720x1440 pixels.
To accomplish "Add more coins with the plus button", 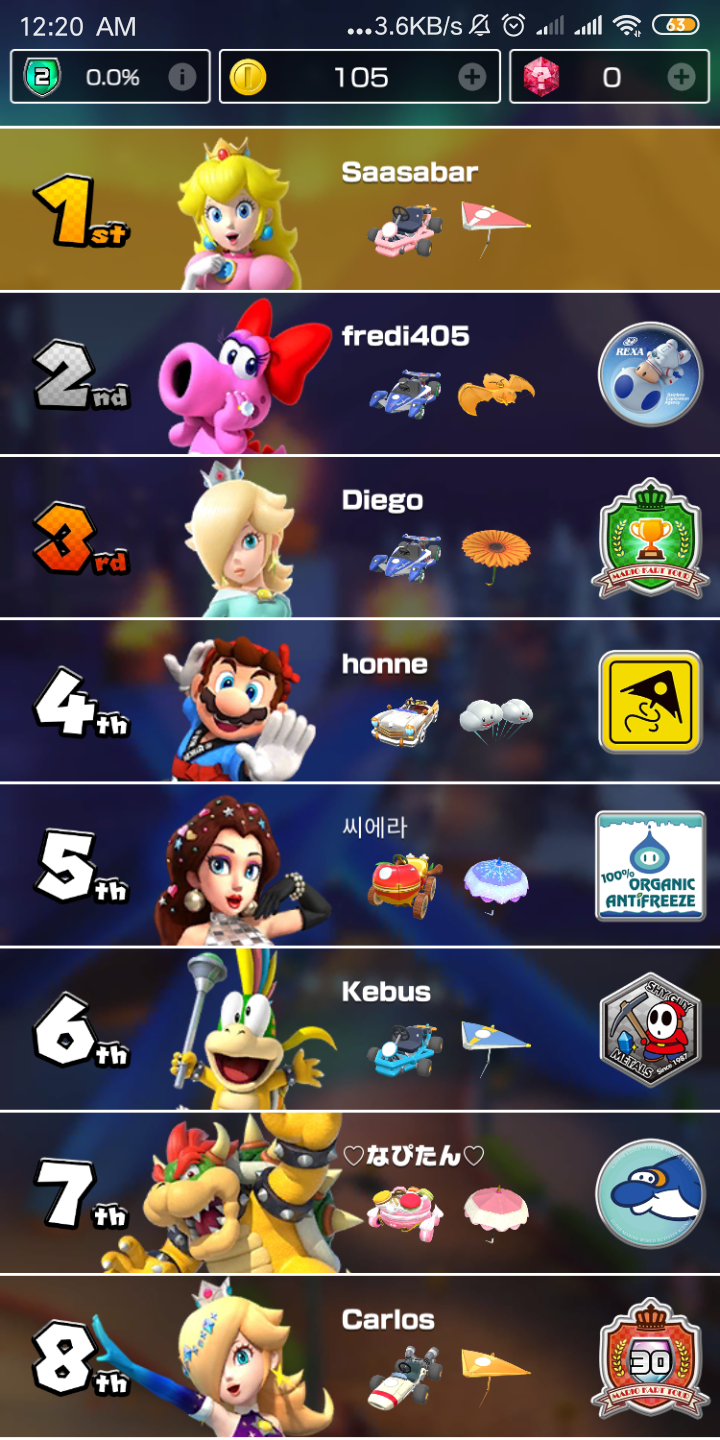I will tap(472, 77).
